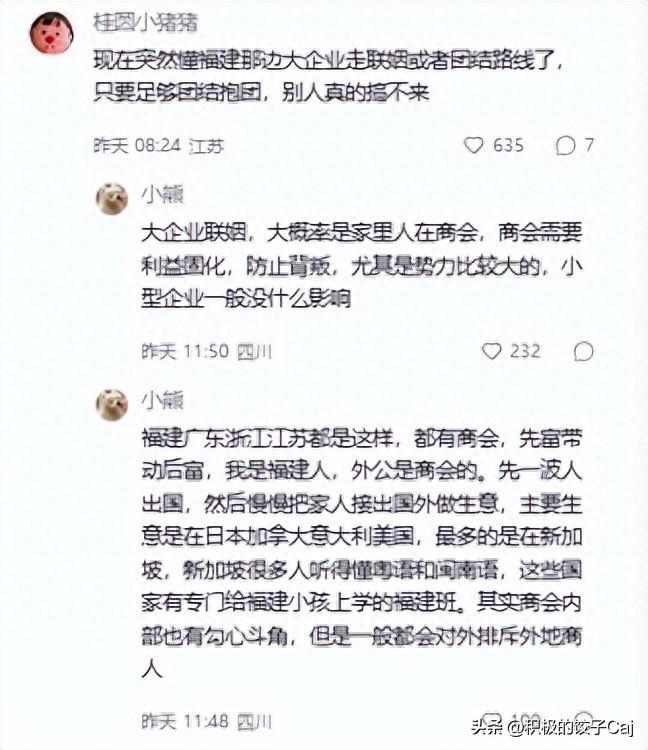Like the comment by 桂圆小猪猪
Image resolution: width=648 pixels, height=750 pixels.
coord(474,146)
